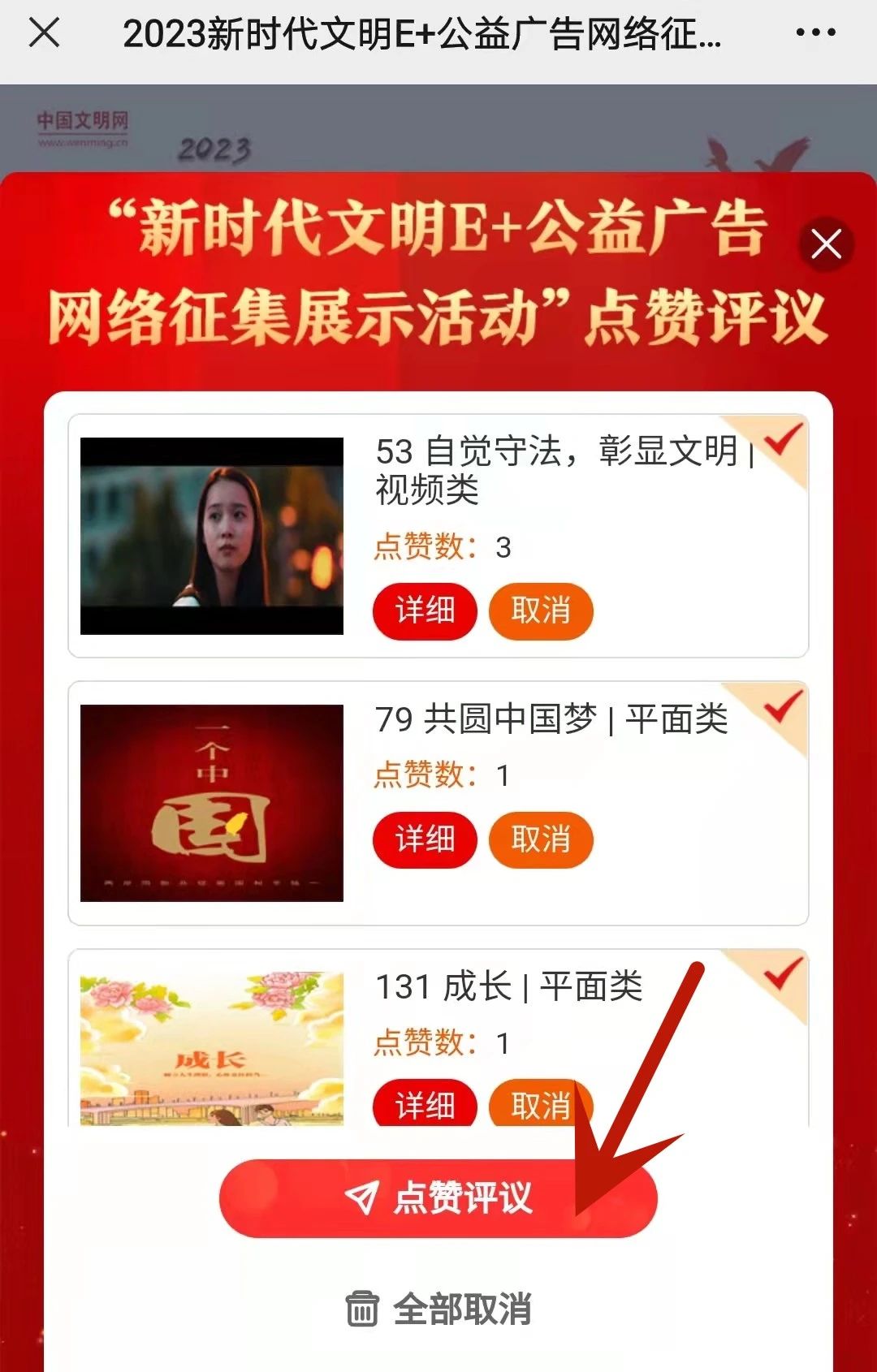
Task: Open 详细 for 79 共圆中国梦
Action: [x=425, y=839]
